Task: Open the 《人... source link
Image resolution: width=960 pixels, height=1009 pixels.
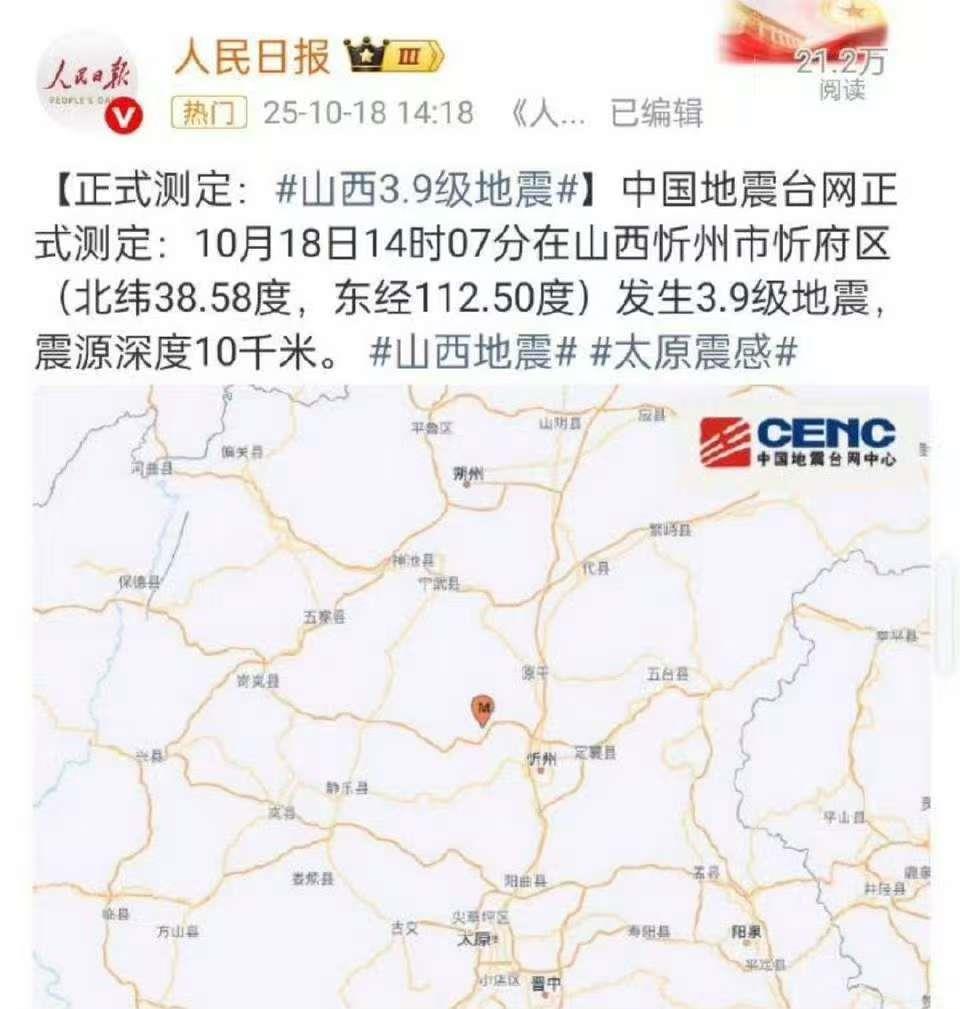Action: (548, 113)
